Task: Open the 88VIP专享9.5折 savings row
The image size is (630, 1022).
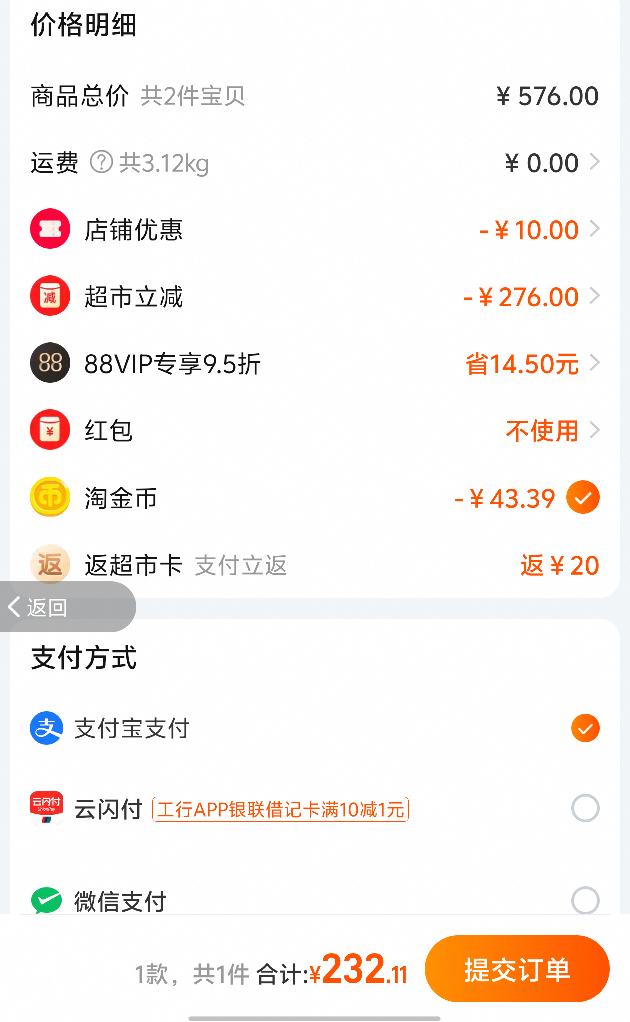Action: click(x=315, y=363)
